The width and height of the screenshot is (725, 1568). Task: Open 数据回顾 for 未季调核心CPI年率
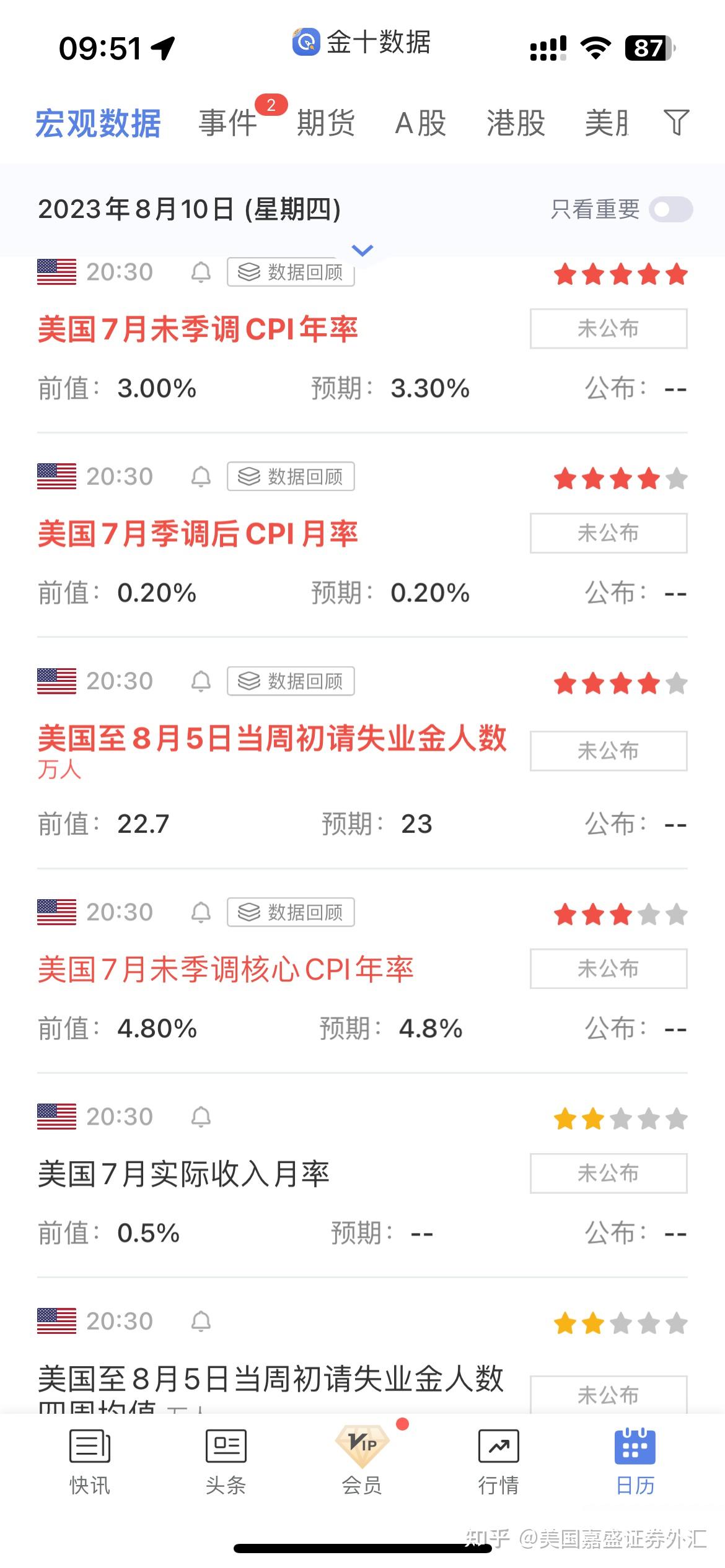coord(289,912)
